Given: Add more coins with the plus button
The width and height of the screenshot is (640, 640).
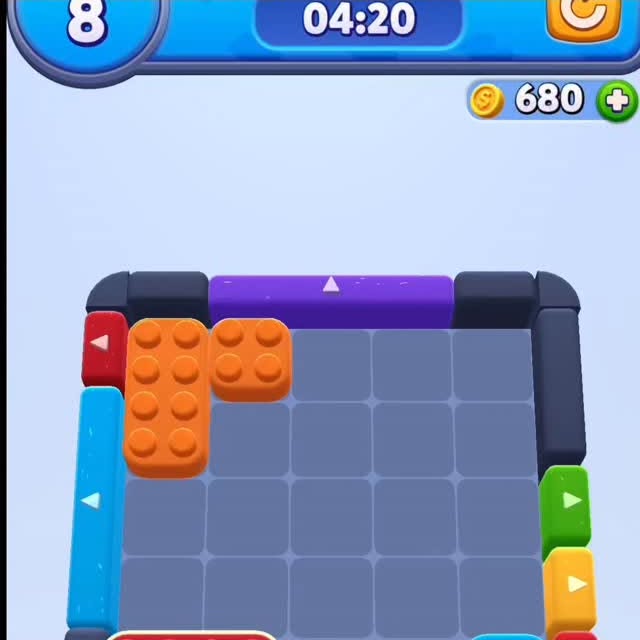Looking at the screenshot, I should point(616,100).
